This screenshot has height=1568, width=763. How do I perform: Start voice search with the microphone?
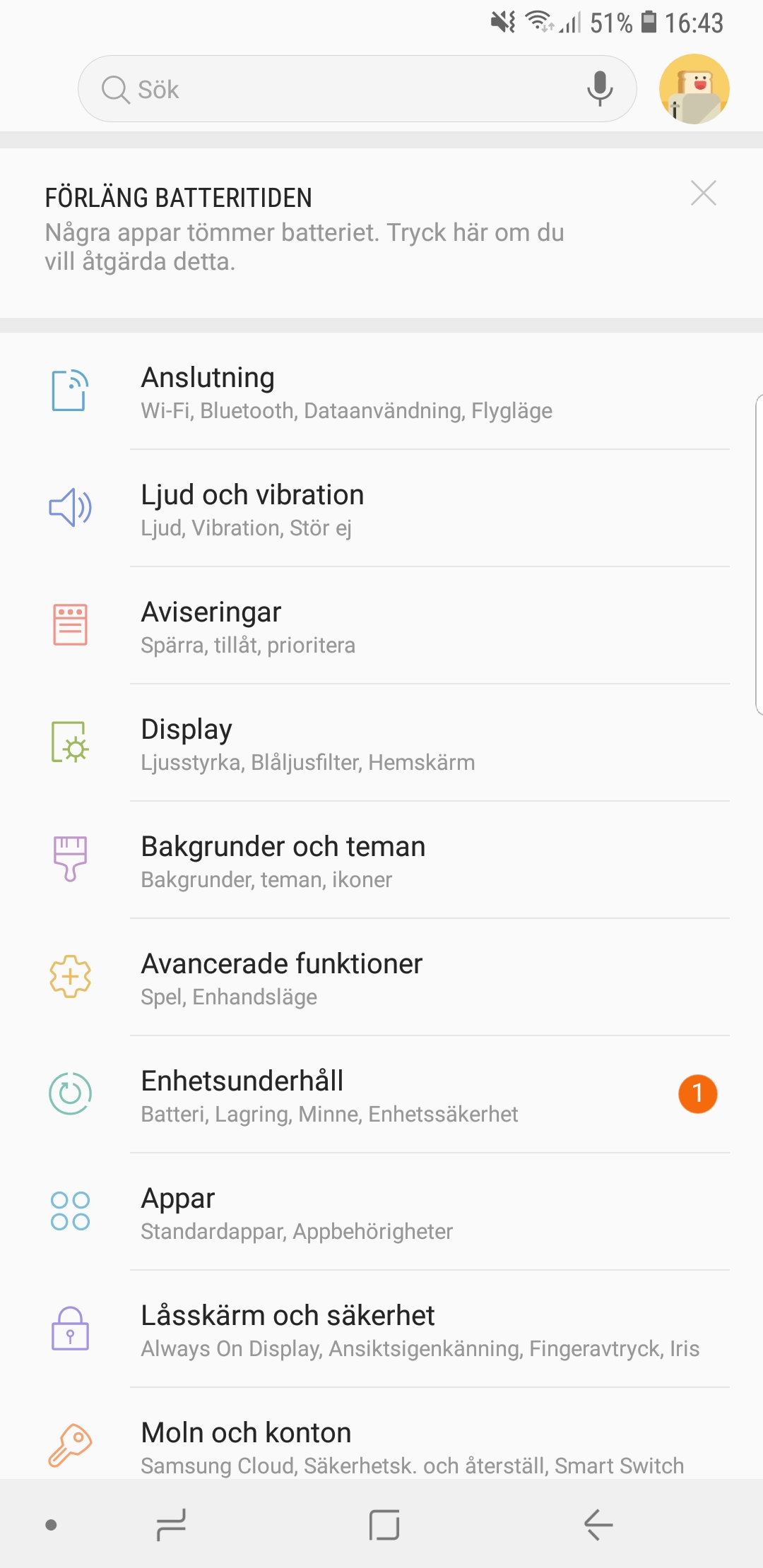[600, 89]
